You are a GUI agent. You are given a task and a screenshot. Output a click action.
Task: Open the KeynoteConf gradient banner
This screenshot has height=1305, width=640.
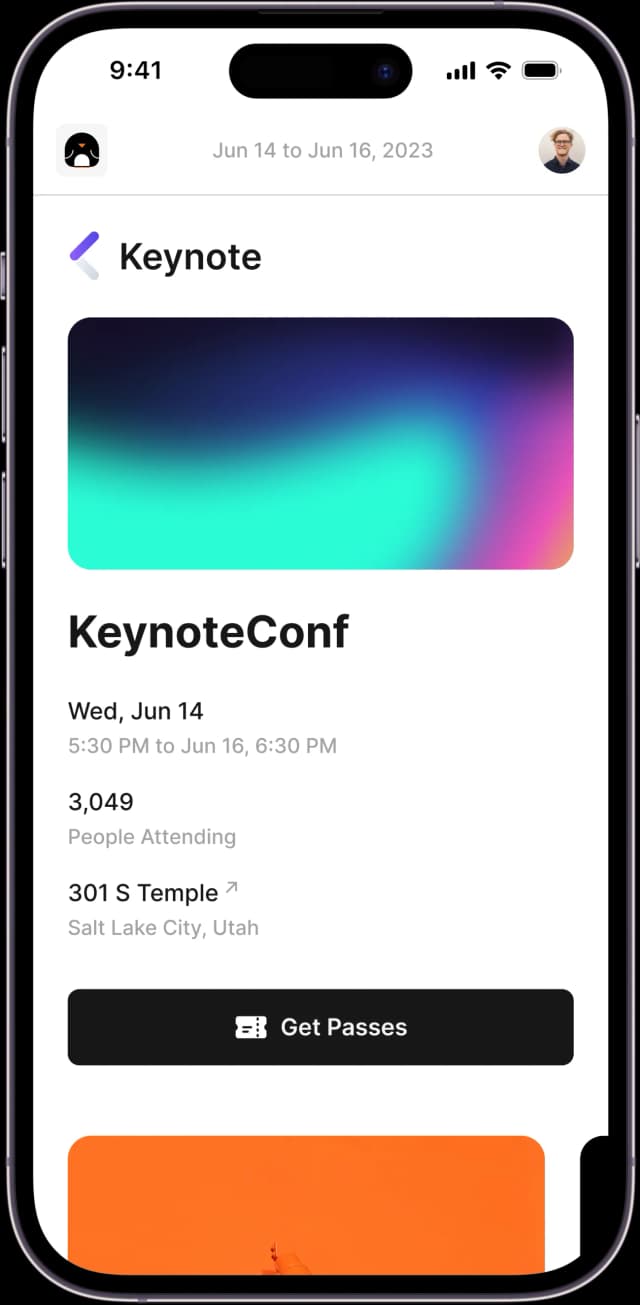click(x=320, y=443)
